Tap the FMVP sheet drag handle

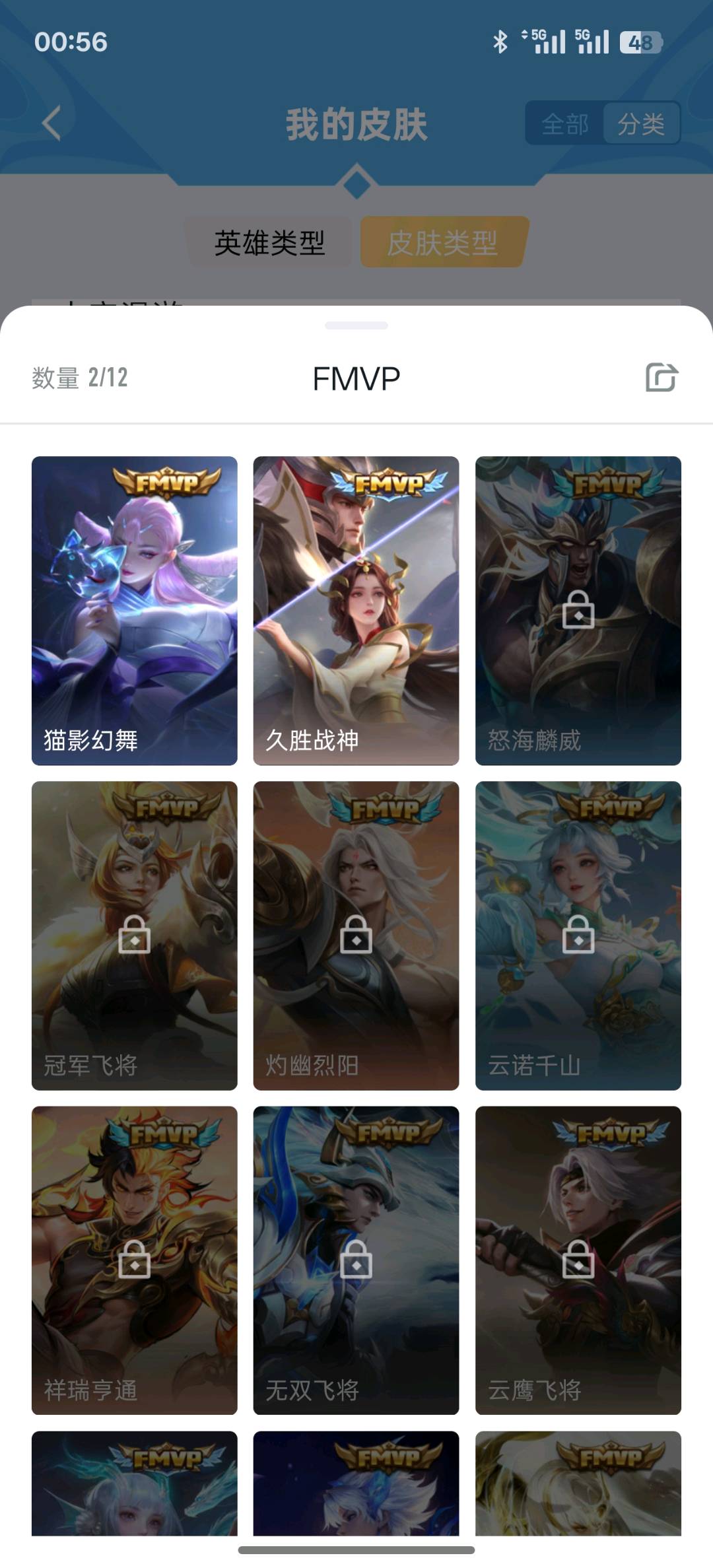356,325
